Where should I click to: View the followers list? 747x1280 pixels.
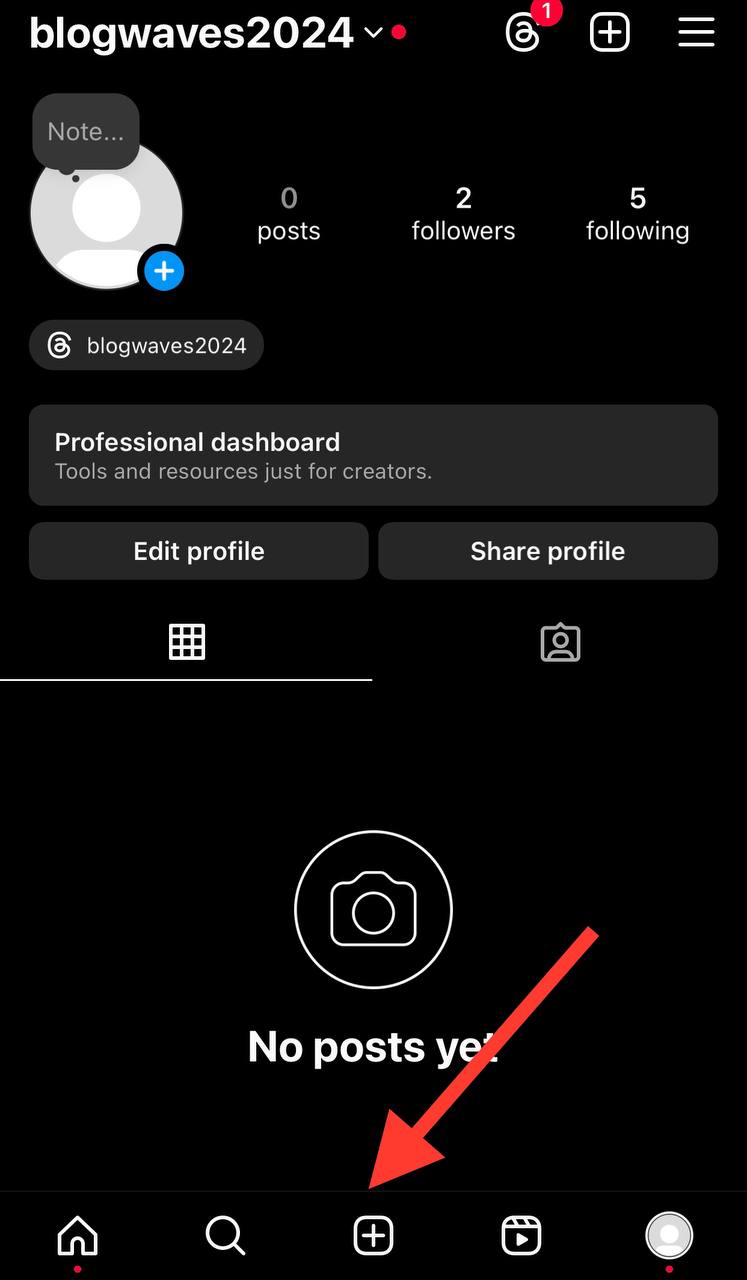[x=463, y=213]
